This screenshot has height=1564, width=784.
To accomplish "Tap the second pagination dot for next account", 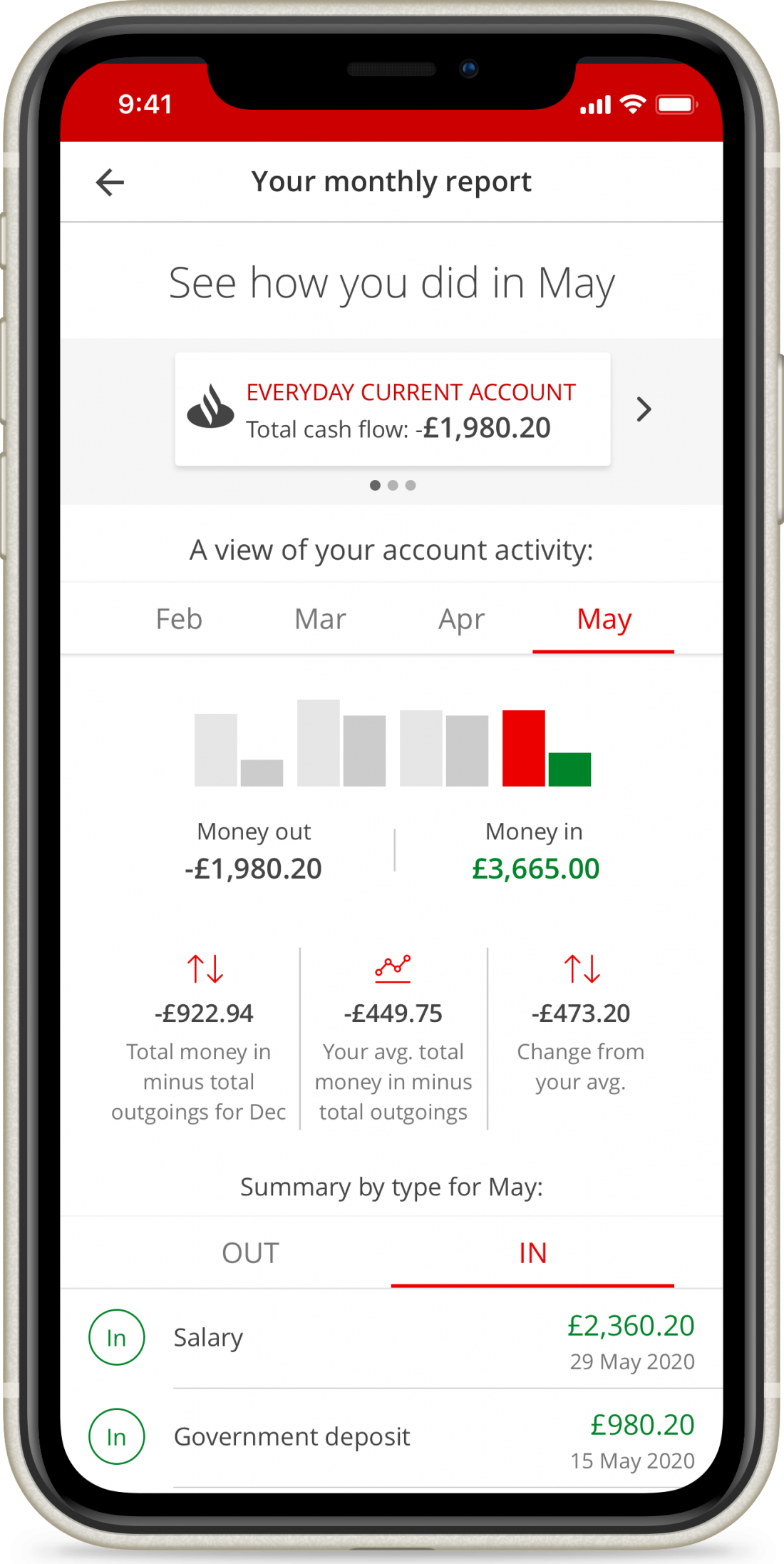I will click(393, 485).
